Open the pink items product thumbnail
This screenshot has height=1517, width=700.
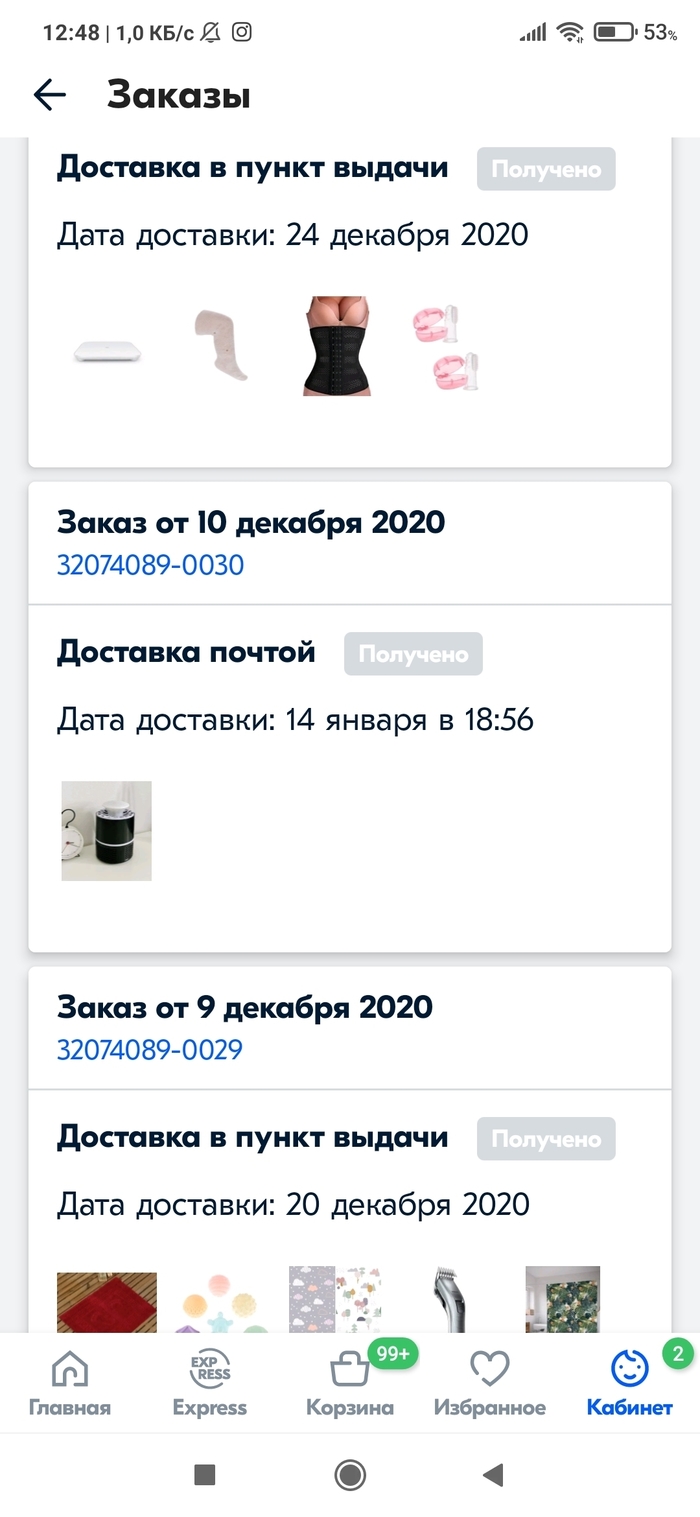tap(444, 348)
